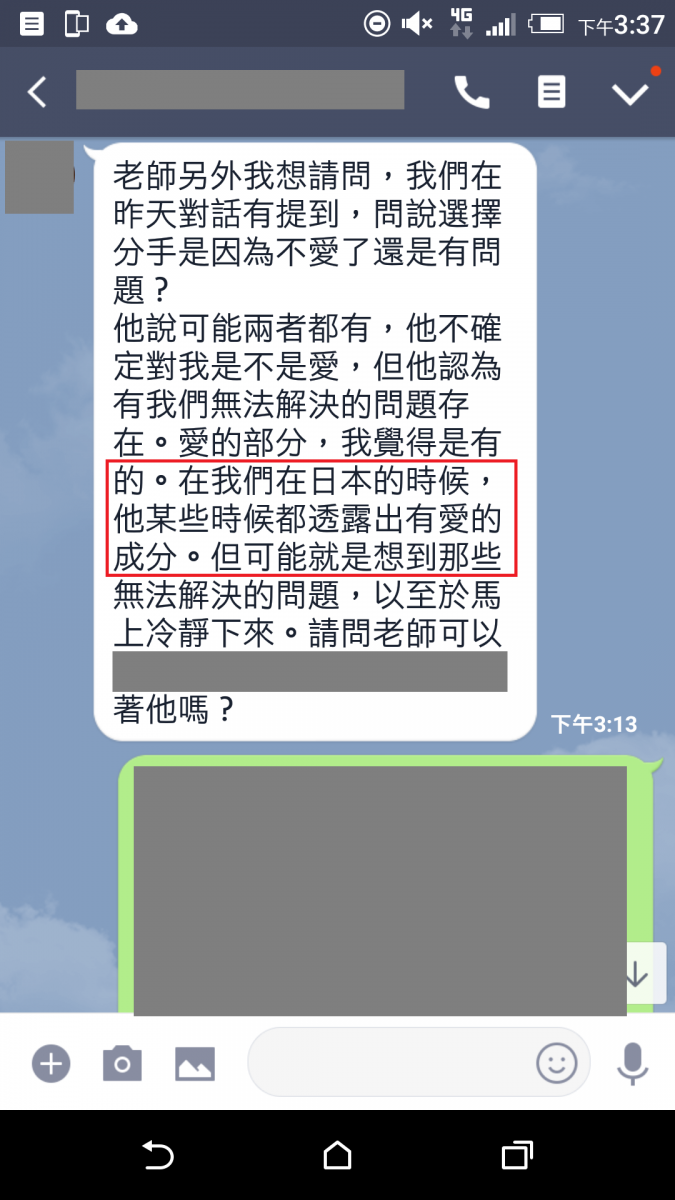This screenshot has height=1200, width=675.
Task: Jump to latest message with down arrow
Action: point(637,975)
